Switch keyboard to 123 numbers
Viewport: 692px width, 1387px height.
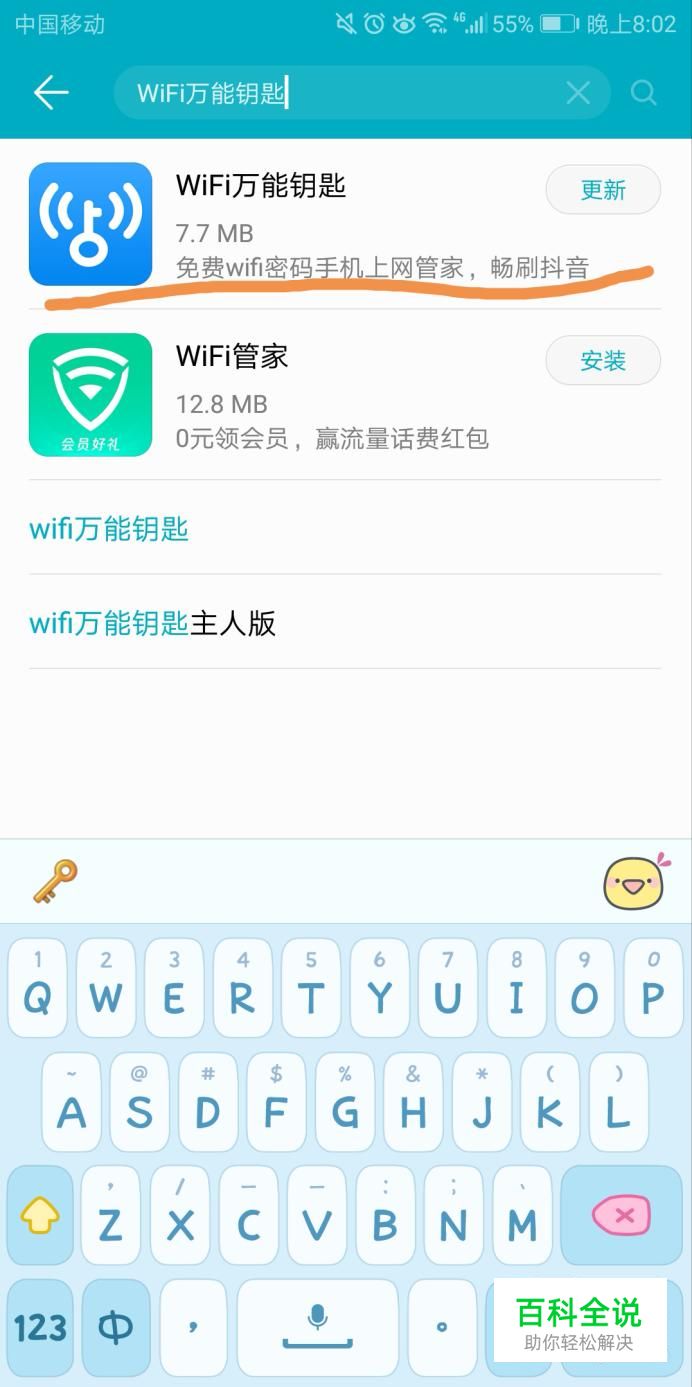coord(40,1327)
